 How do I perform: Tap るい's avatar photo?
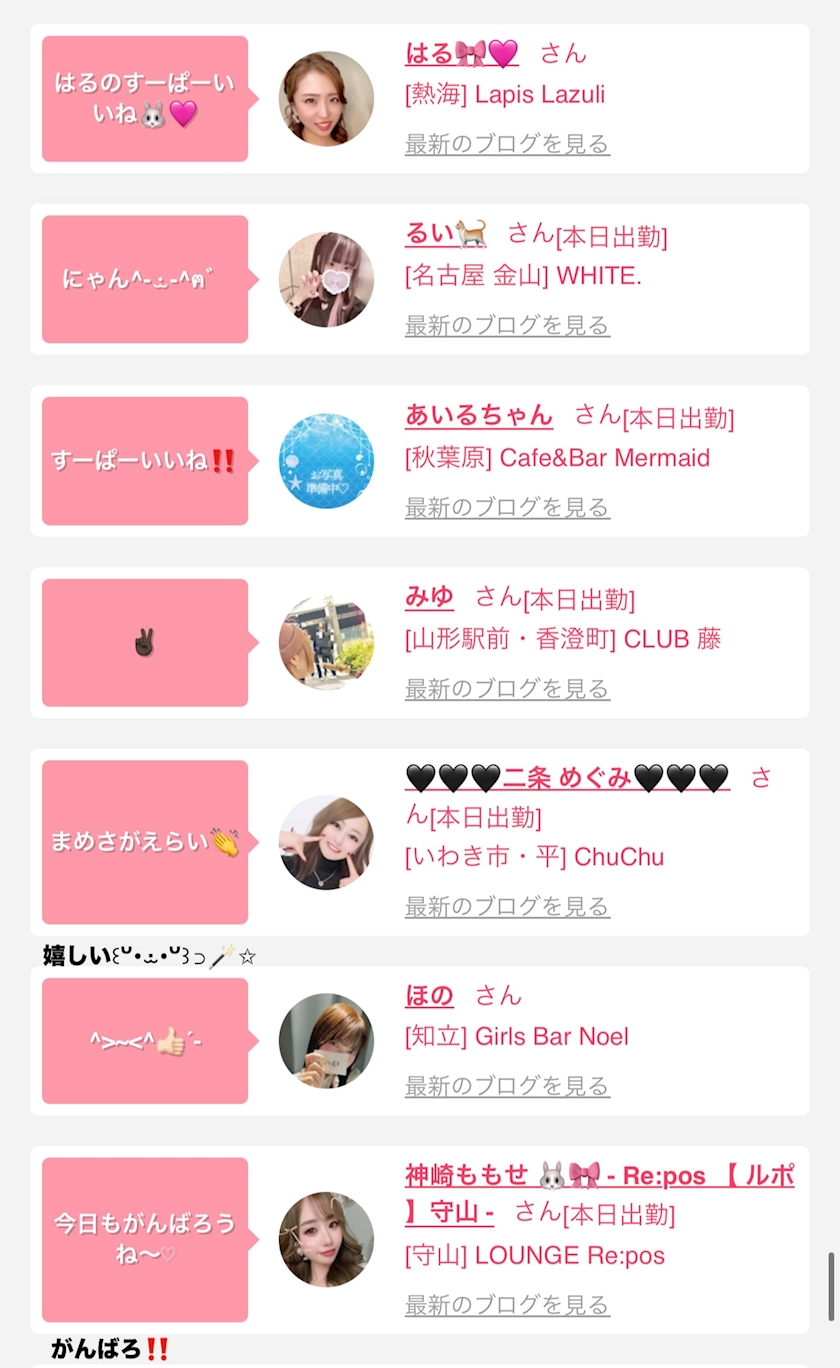[326, 280]
